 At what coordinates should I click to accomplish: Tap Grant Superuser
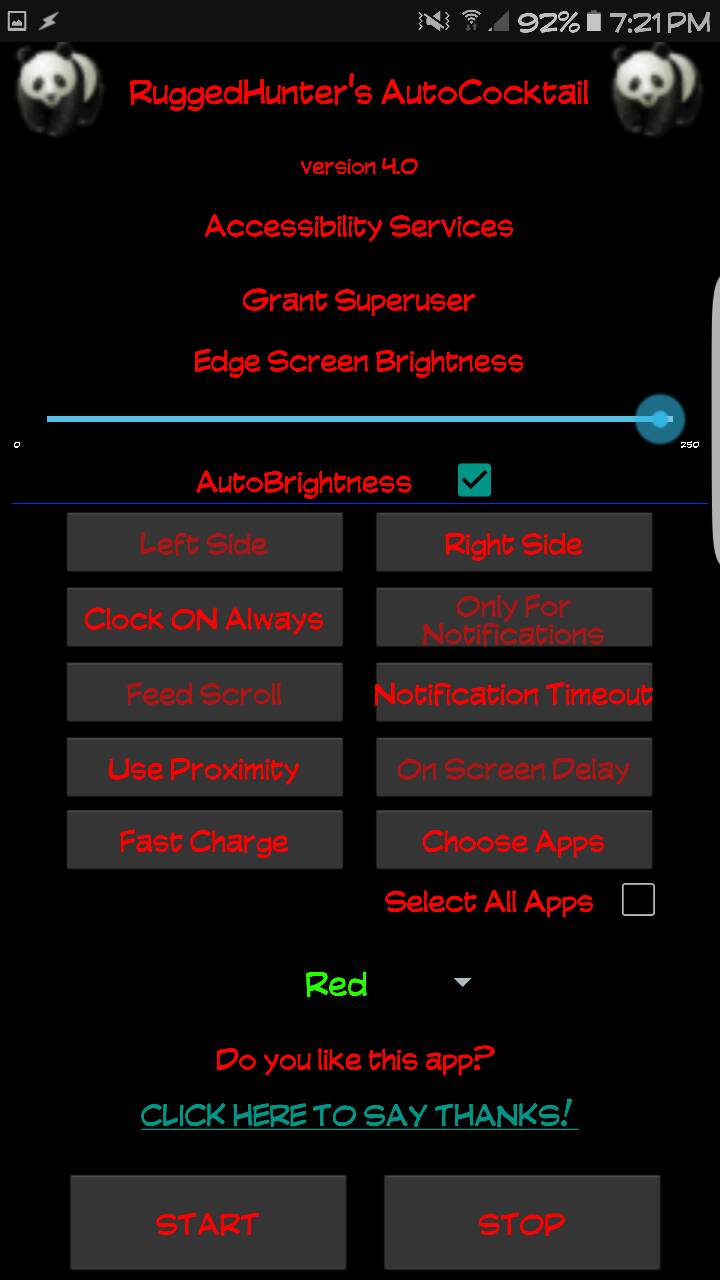point(359,300)
